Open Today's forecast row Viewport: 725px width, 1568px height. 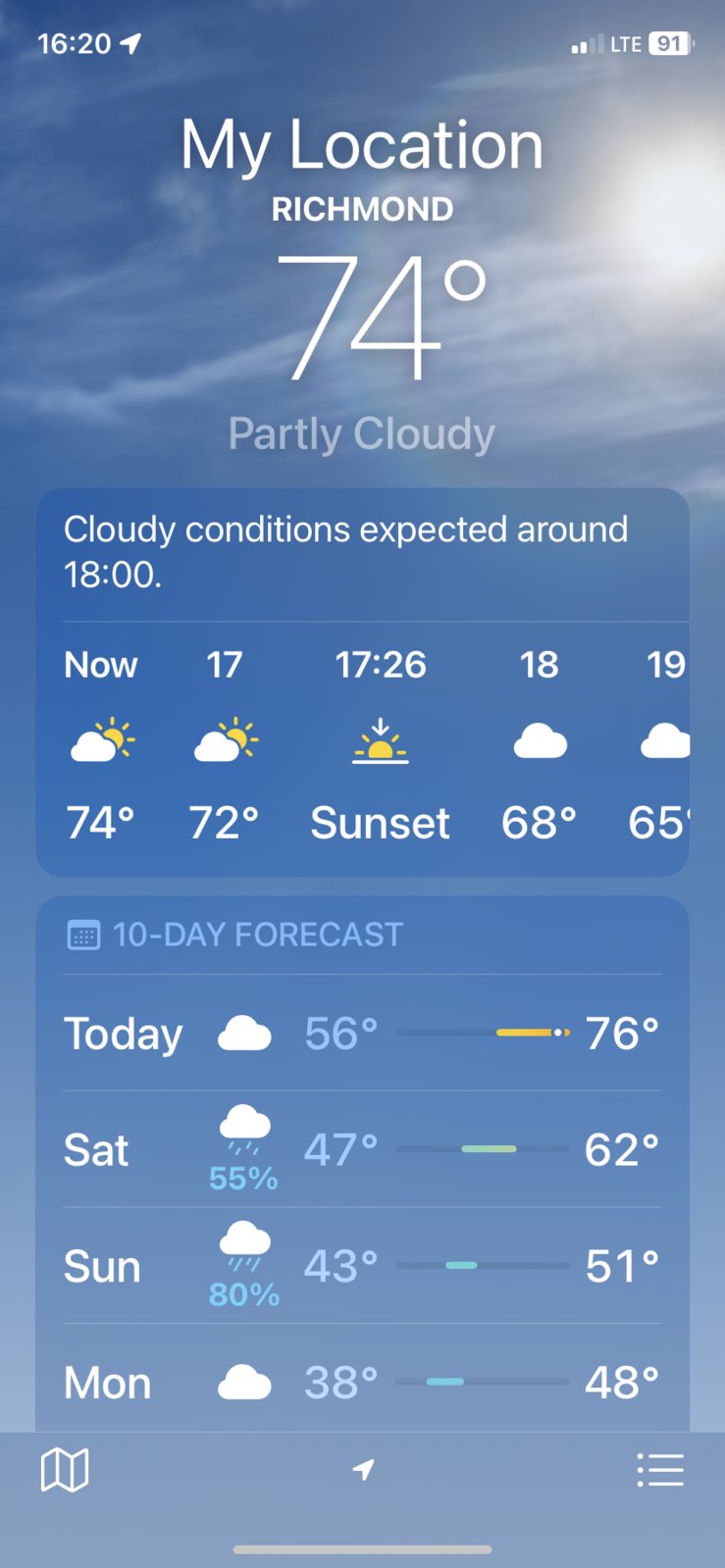click(x=362, y=1033)
